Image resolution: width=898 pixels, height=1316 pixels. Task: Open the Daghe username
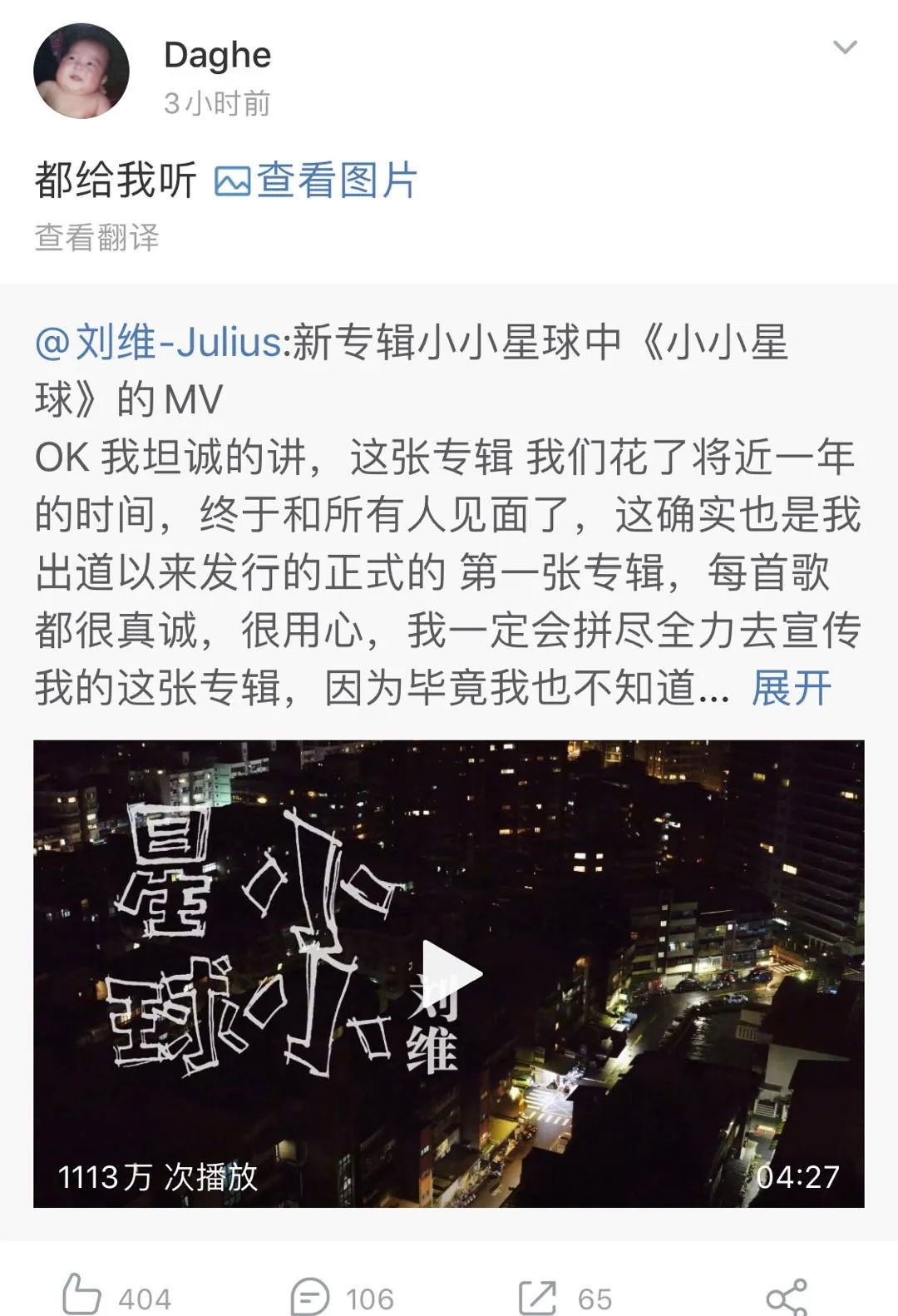coord(218,56)
